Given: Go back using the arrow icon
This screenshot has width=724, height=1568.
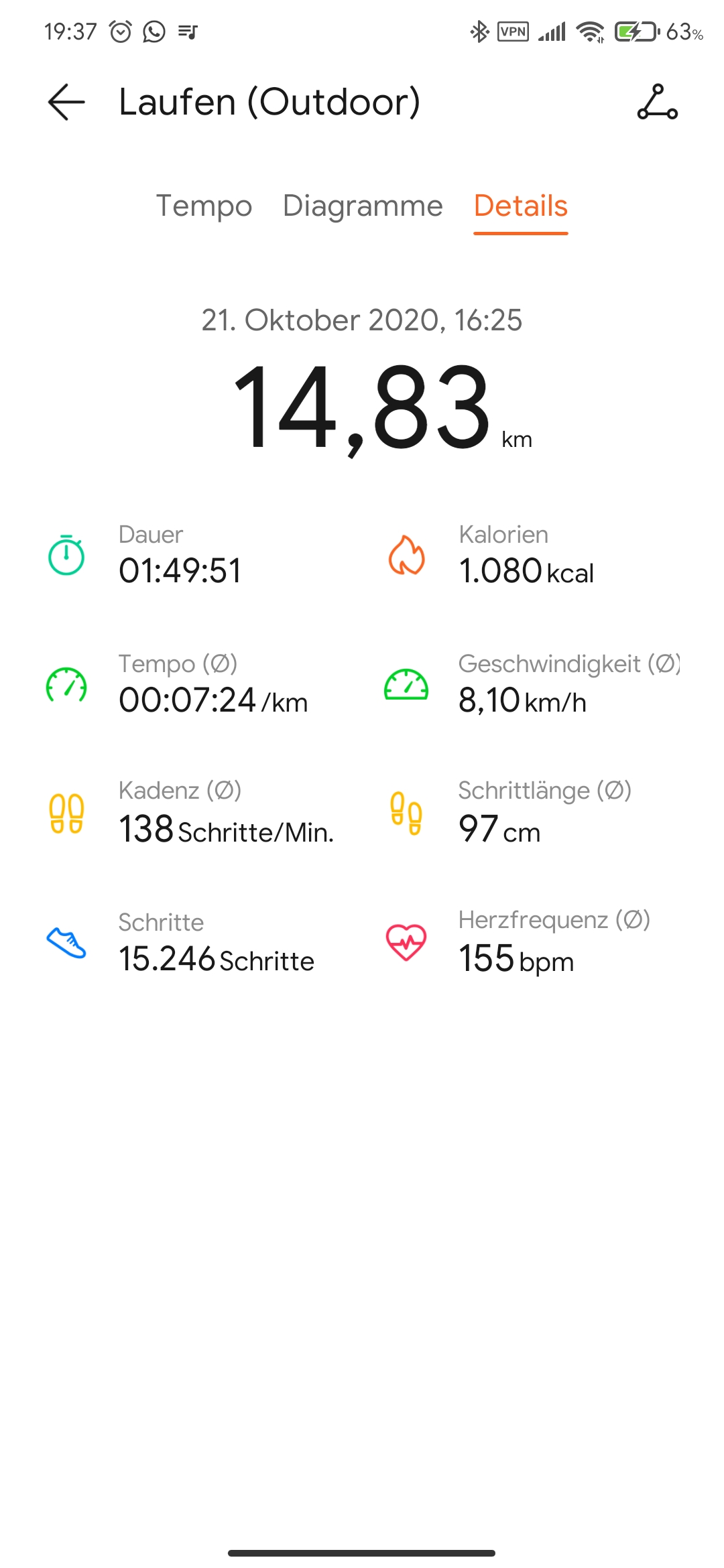Looking at the screenshot, I should click(66, 103).
